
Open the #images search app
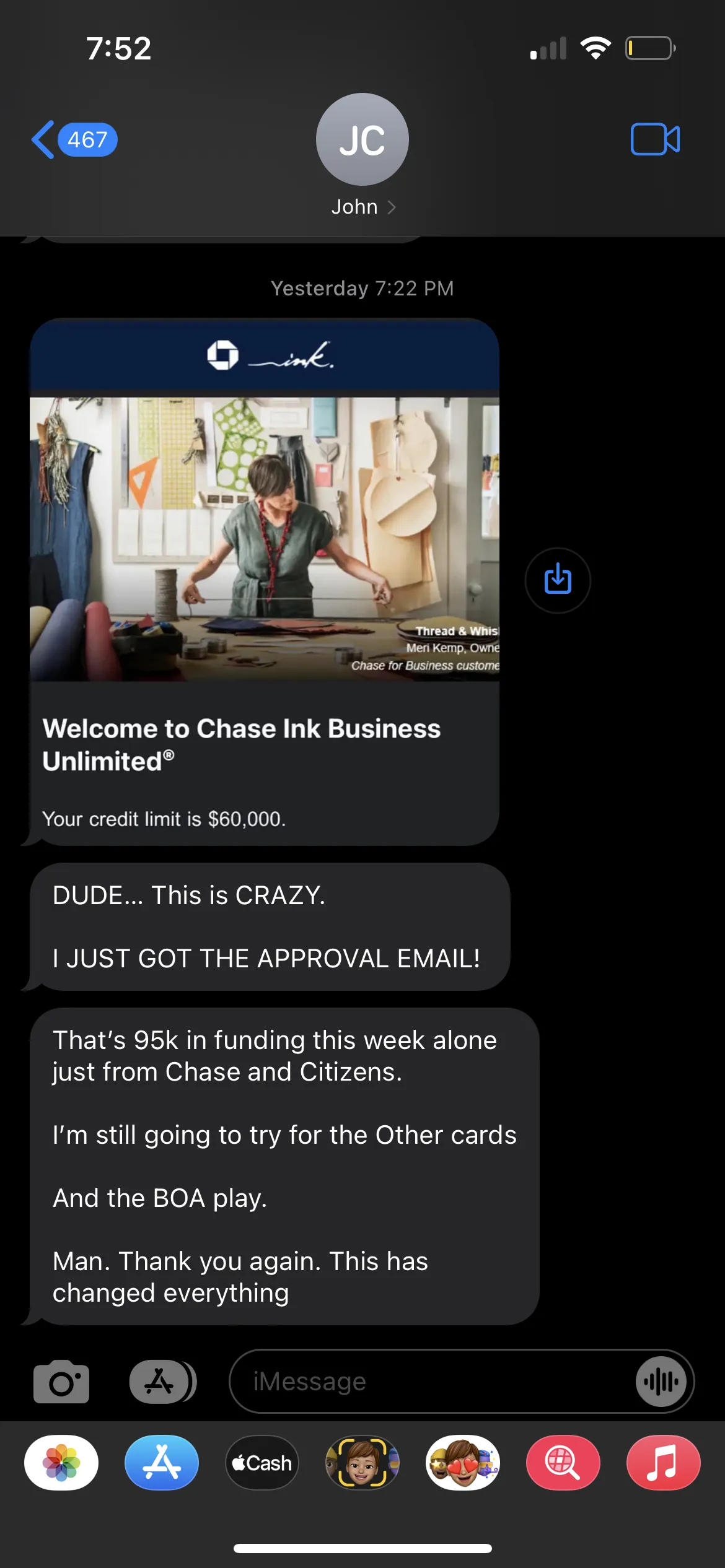point(563,1463)
